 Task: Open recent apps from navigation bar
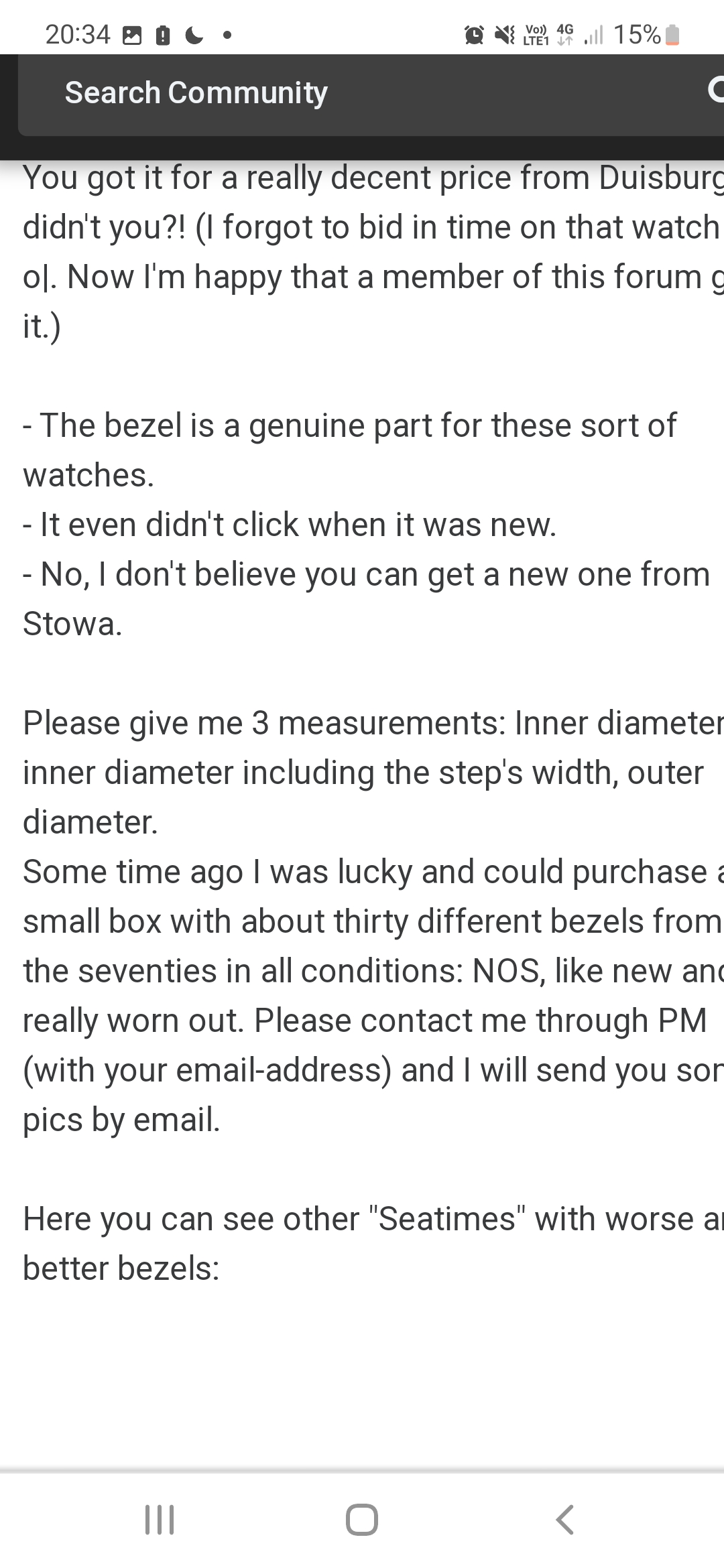click(160, 1519)
